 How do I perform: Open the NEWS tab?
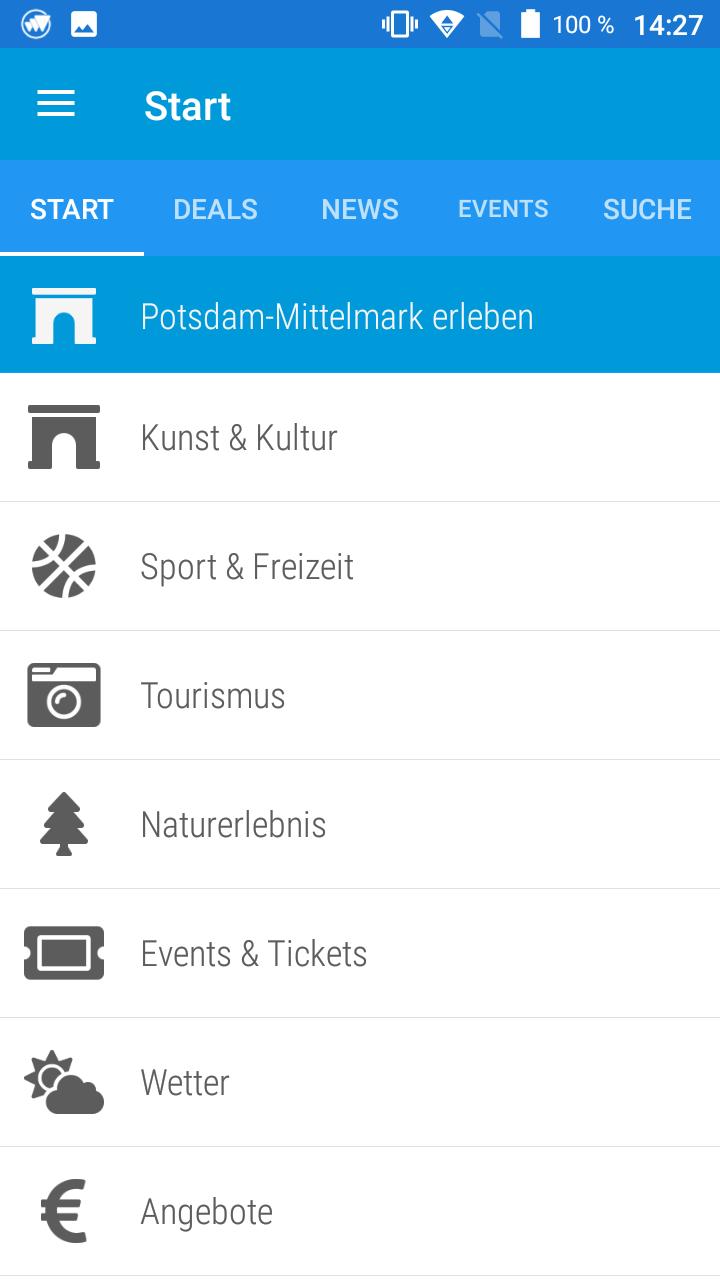[359, 209]
